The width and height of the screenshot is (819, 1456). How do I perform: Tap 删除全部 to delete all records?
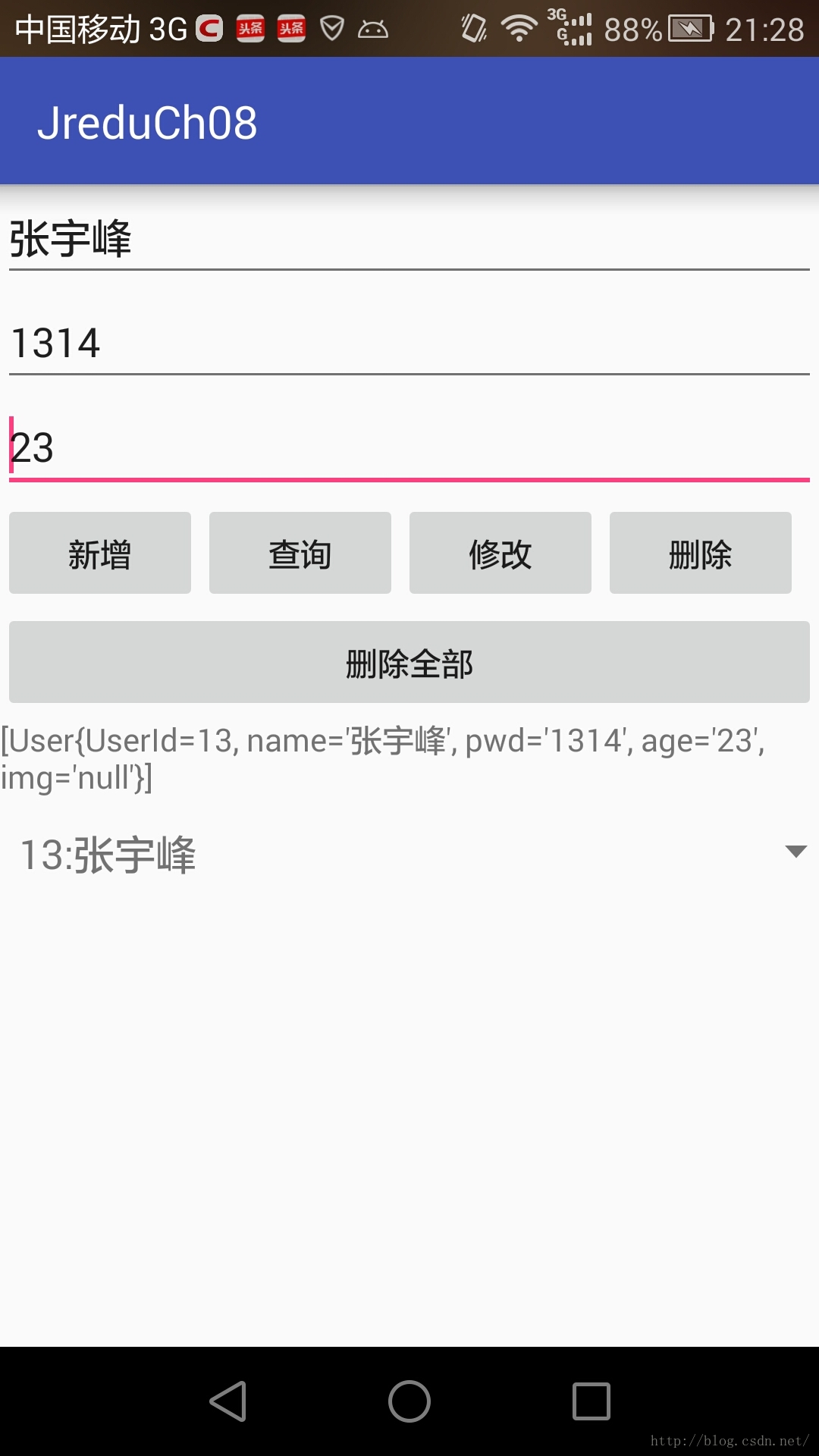(x=409, y=662)
